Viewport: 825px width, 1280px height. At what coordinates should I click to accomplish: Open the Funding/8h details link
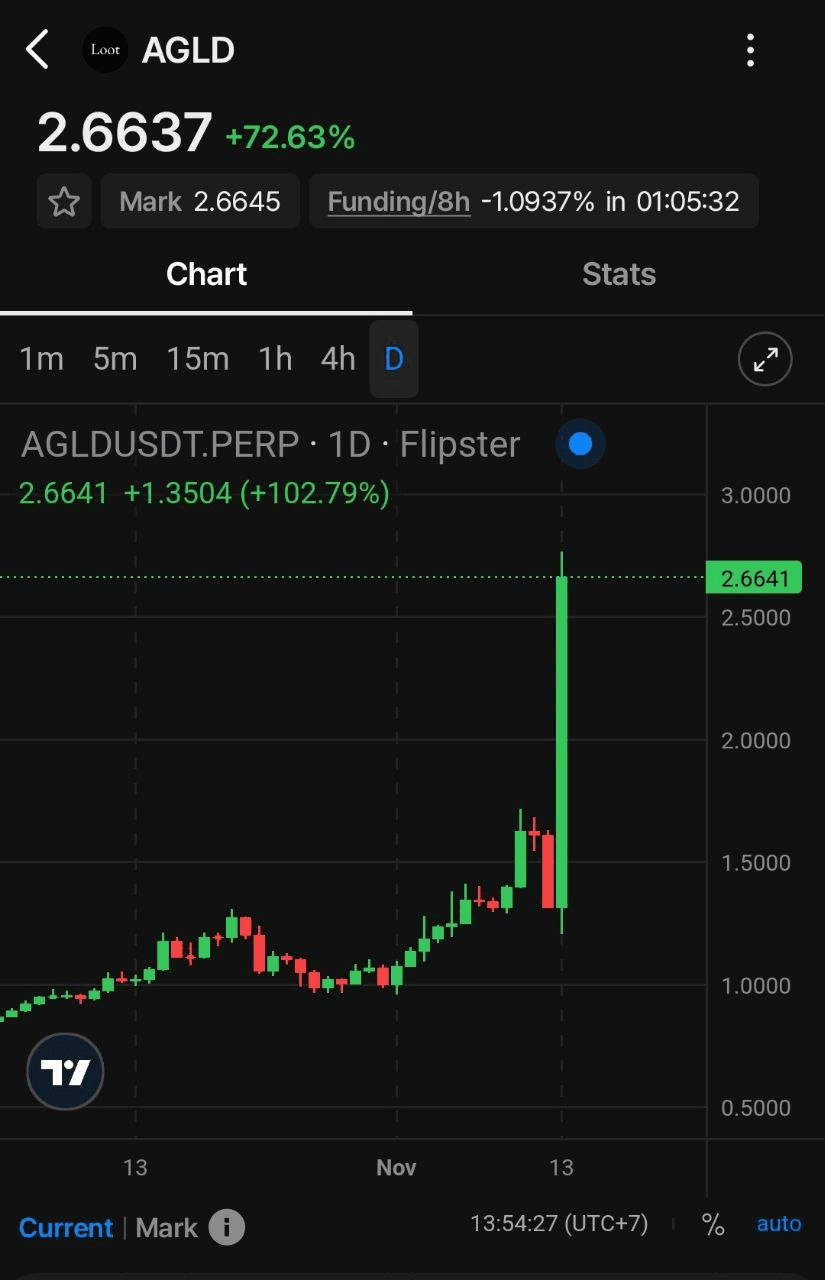pos(398,202)
